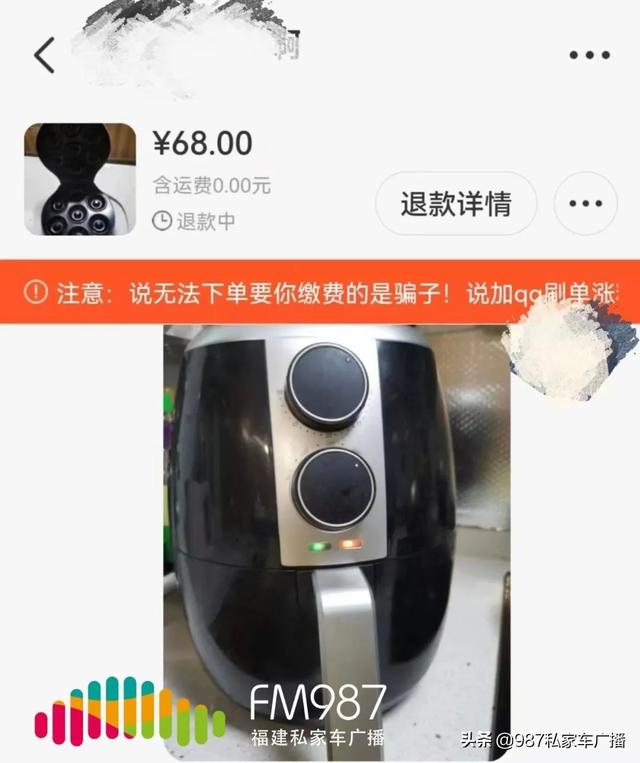The width and height of the screenshot is (640, 763).
Task: Open the ¥68.00 order product thumbnail
Action: 80,179
